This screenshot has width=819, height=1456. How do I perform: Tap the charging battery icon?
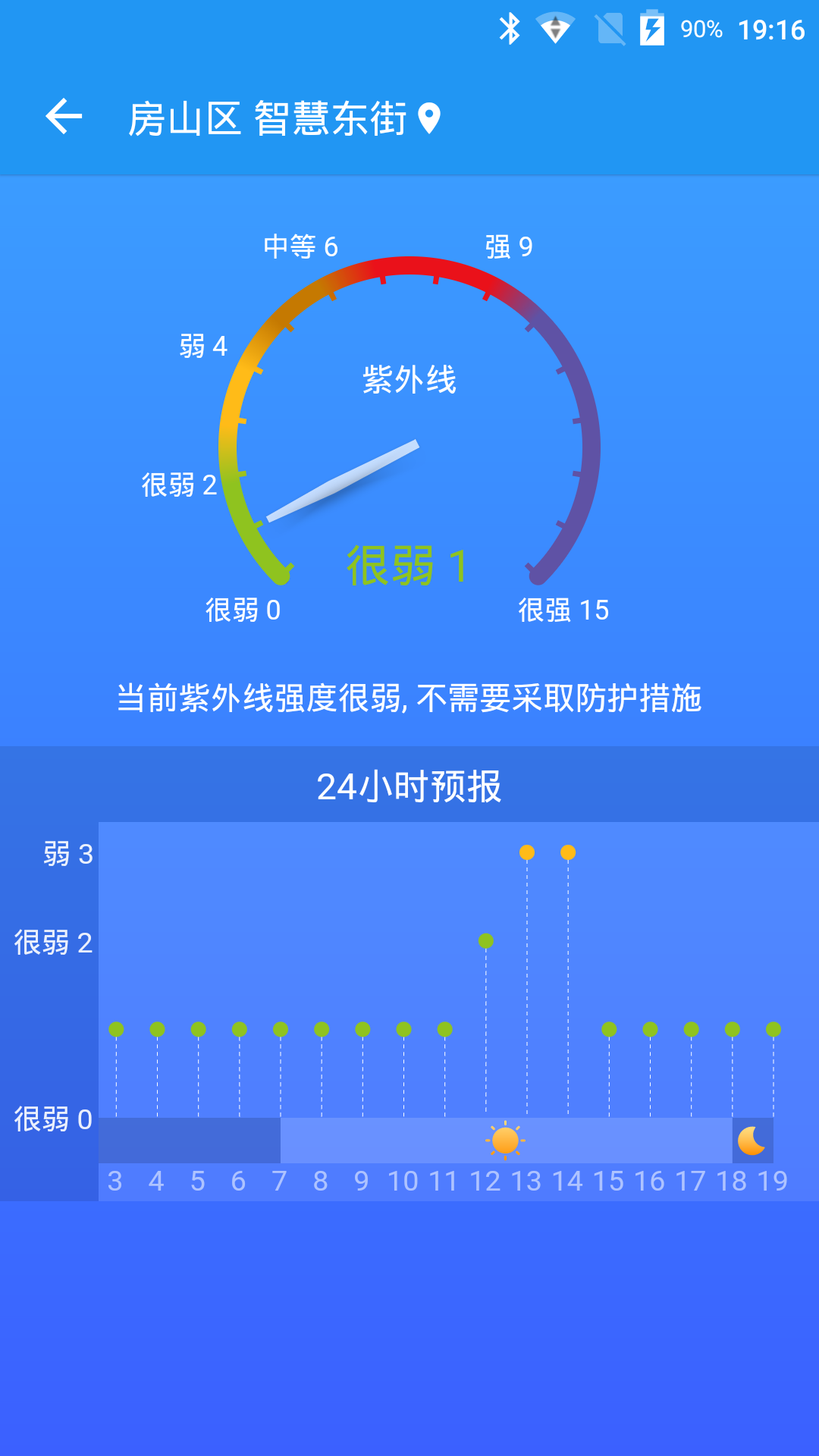[652, 29]
